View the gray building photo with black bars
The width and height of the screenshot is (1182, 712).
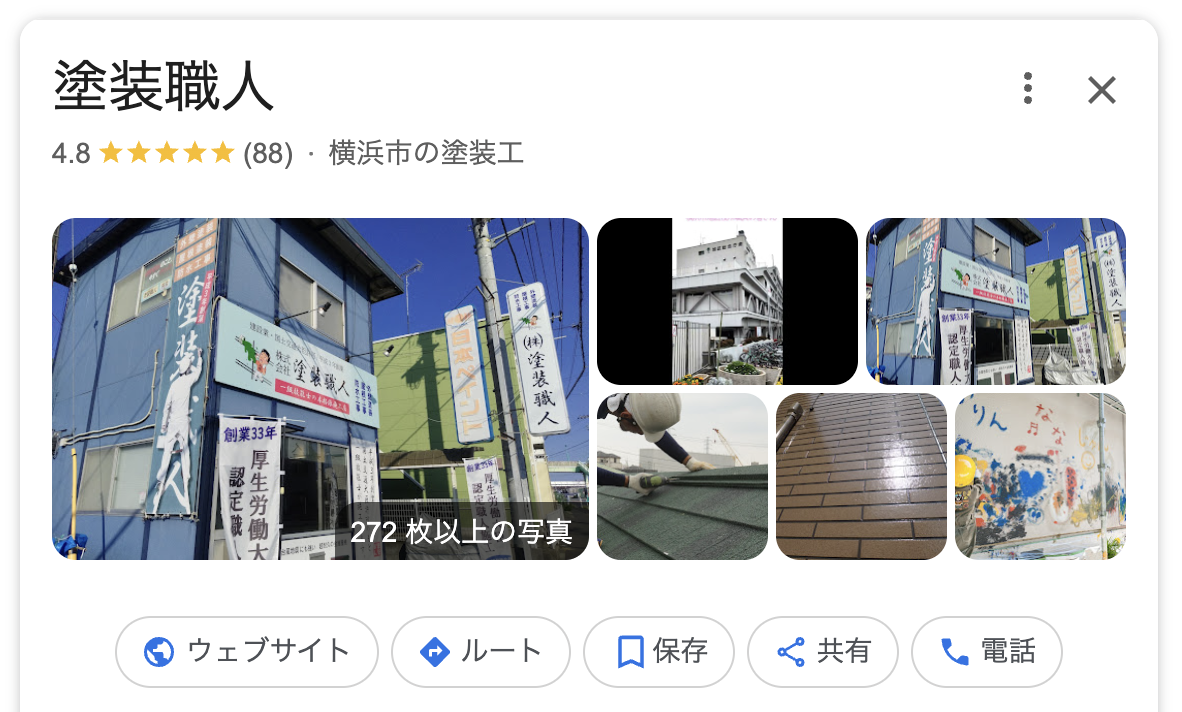[727, 301]
